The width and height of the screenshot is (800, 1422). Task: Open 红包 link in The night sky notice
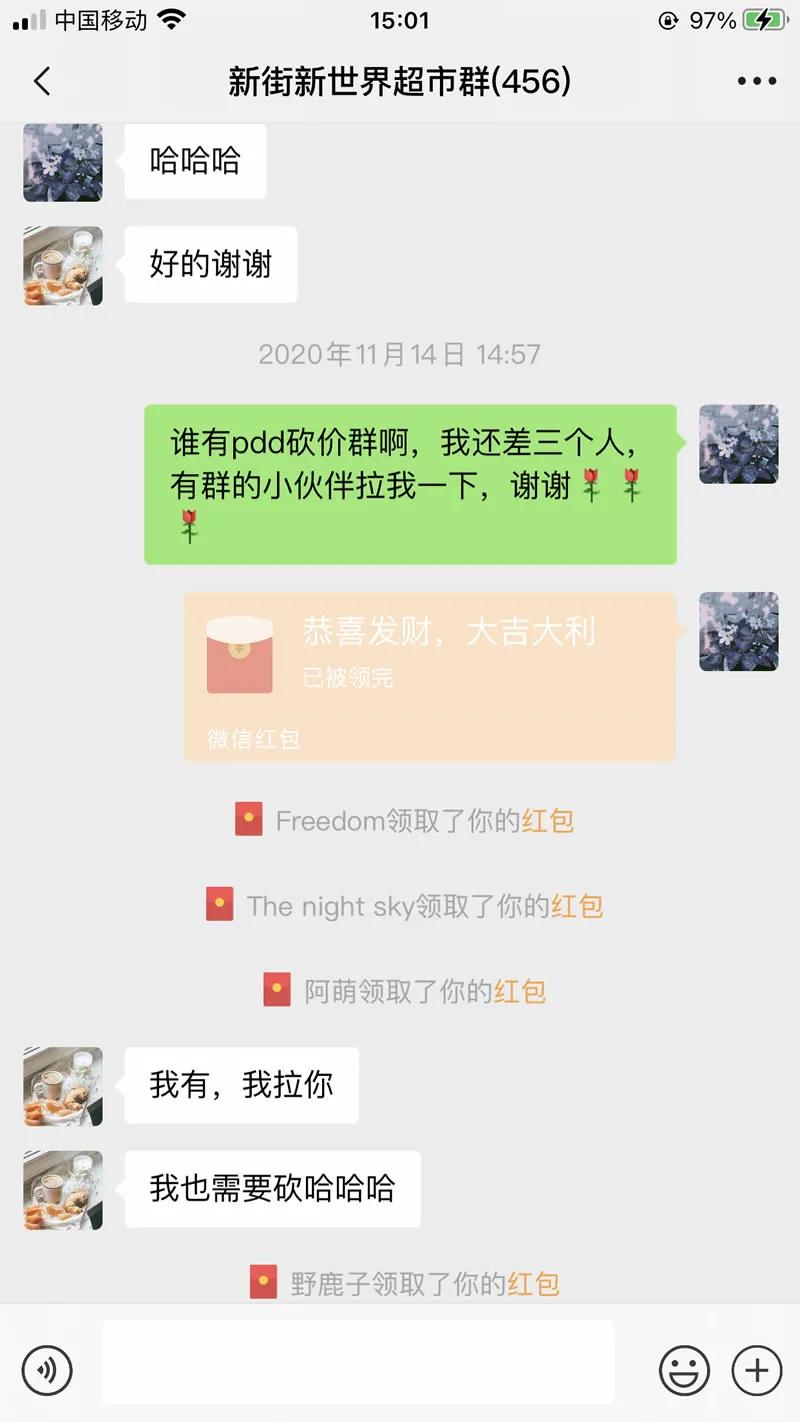click(x=577, y=906)
